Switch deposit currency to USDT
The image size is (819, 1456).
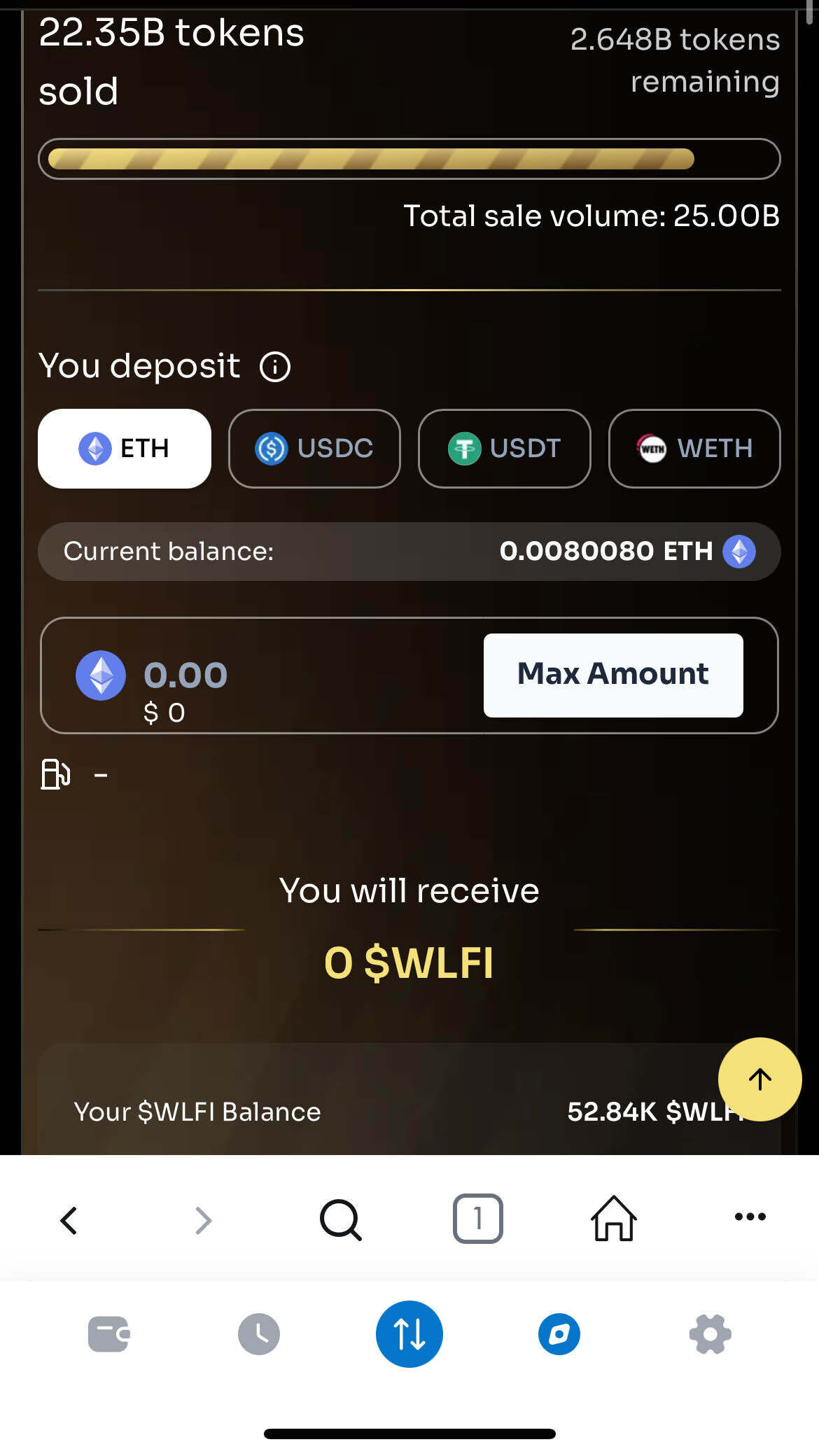[504, 448]
